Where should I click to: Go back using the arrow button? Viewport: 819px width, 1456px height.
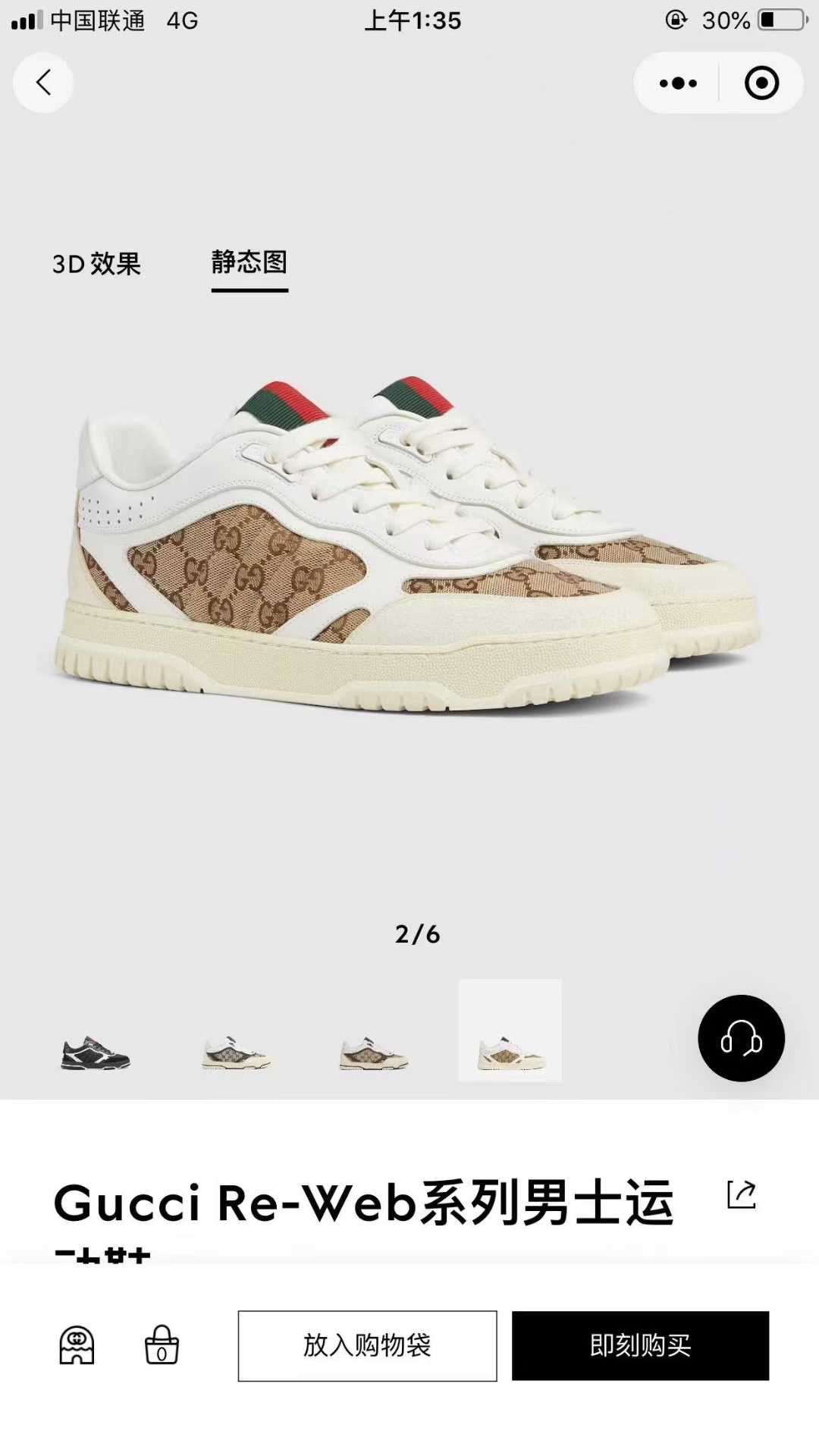pos(43,83)
